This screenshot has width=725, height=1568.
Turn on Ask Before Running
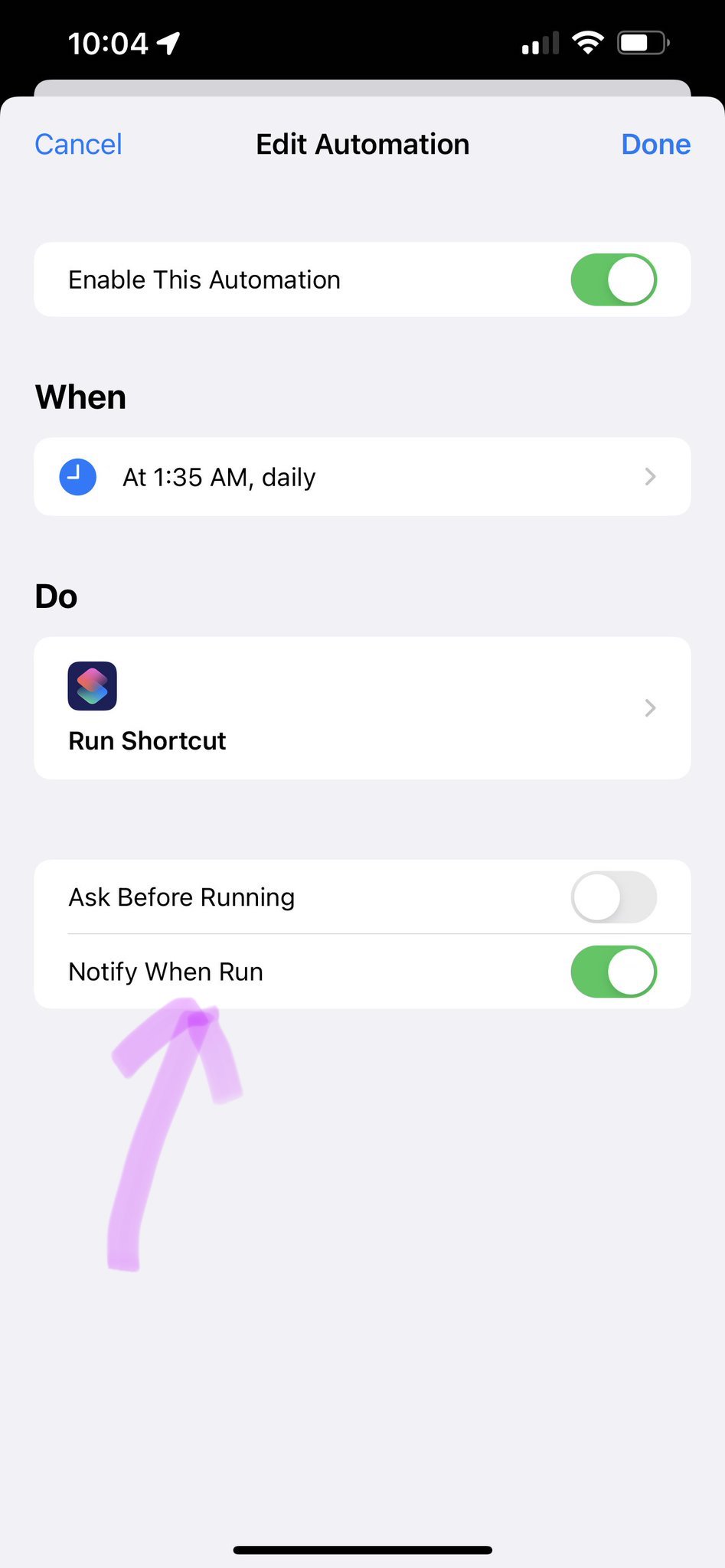point(613,897)
